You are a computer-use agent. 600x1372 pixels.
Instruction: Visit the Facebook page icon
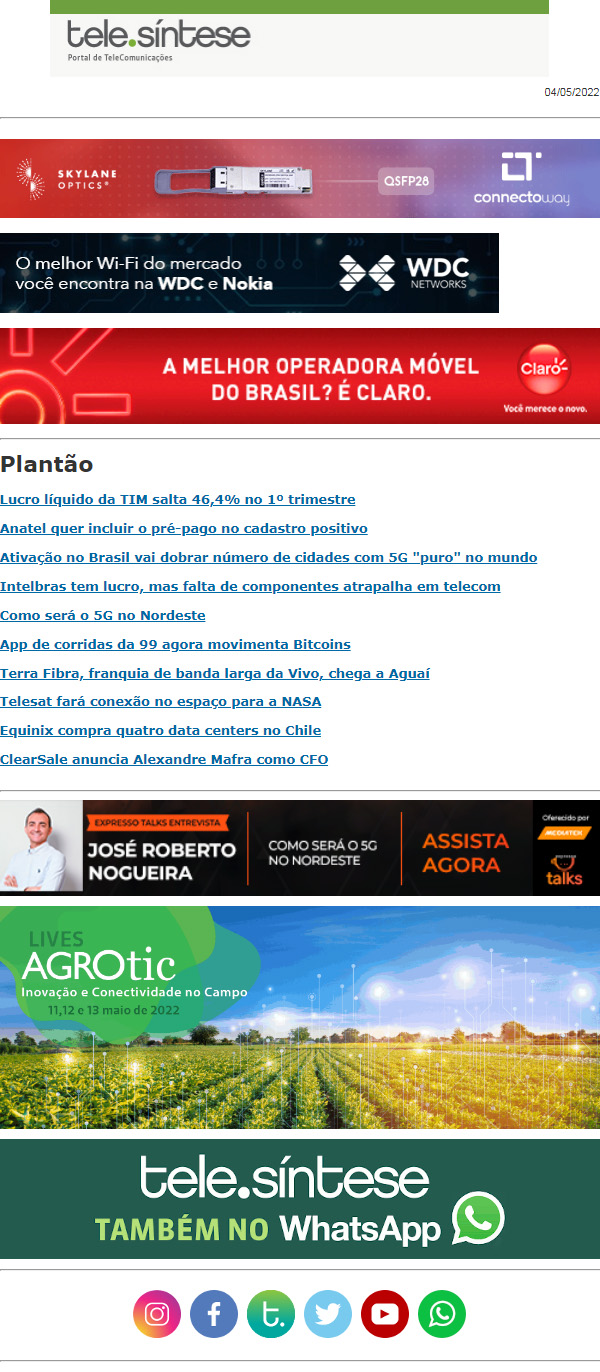click(214, 1314)
